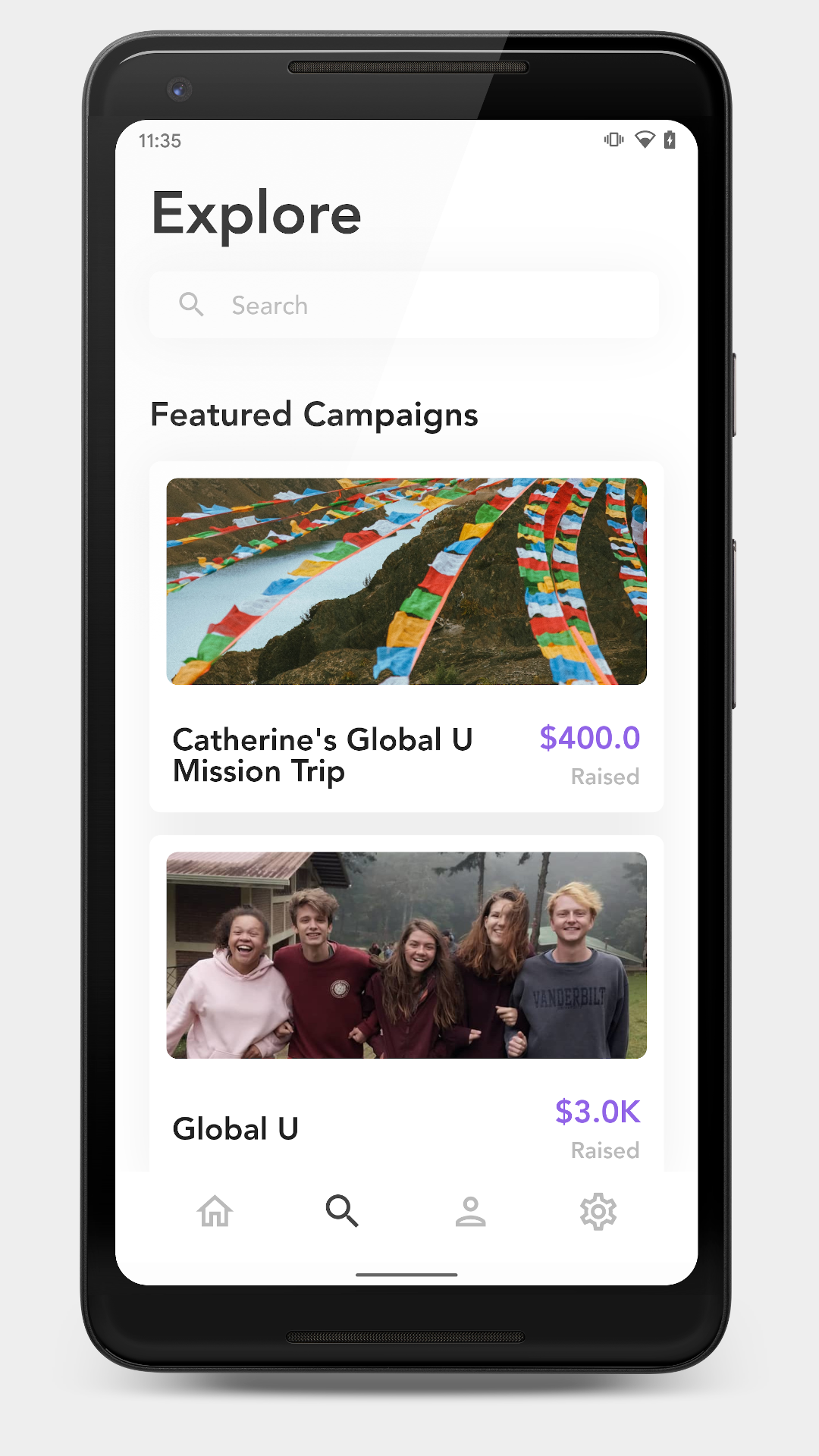Image resolution: width=819 pixels, height=1456 pixels.
Task: Switch to the Profile tab
Action: [470, 1211]
